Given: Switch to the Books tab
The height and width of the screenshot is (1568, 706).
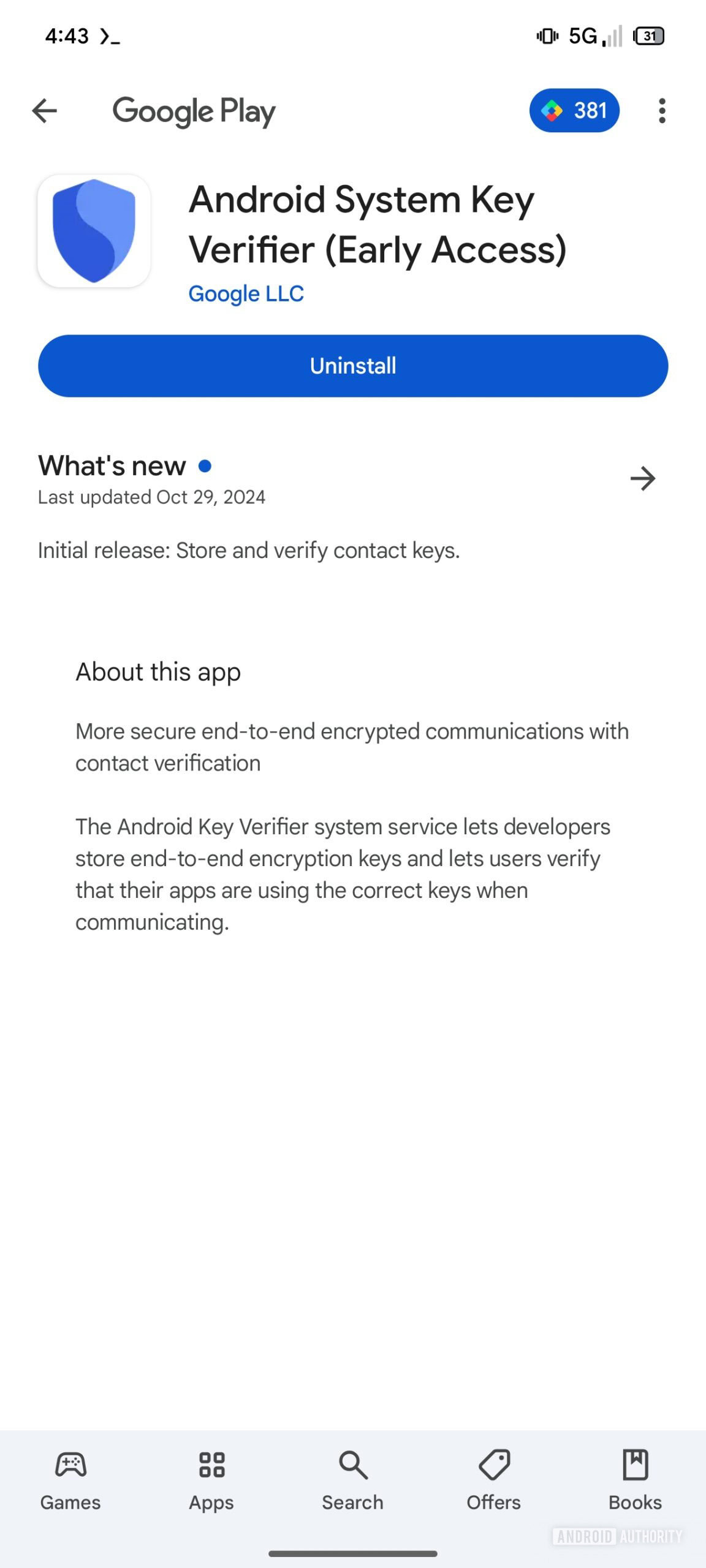Looking at the screenshot, I should point(636,1480).
